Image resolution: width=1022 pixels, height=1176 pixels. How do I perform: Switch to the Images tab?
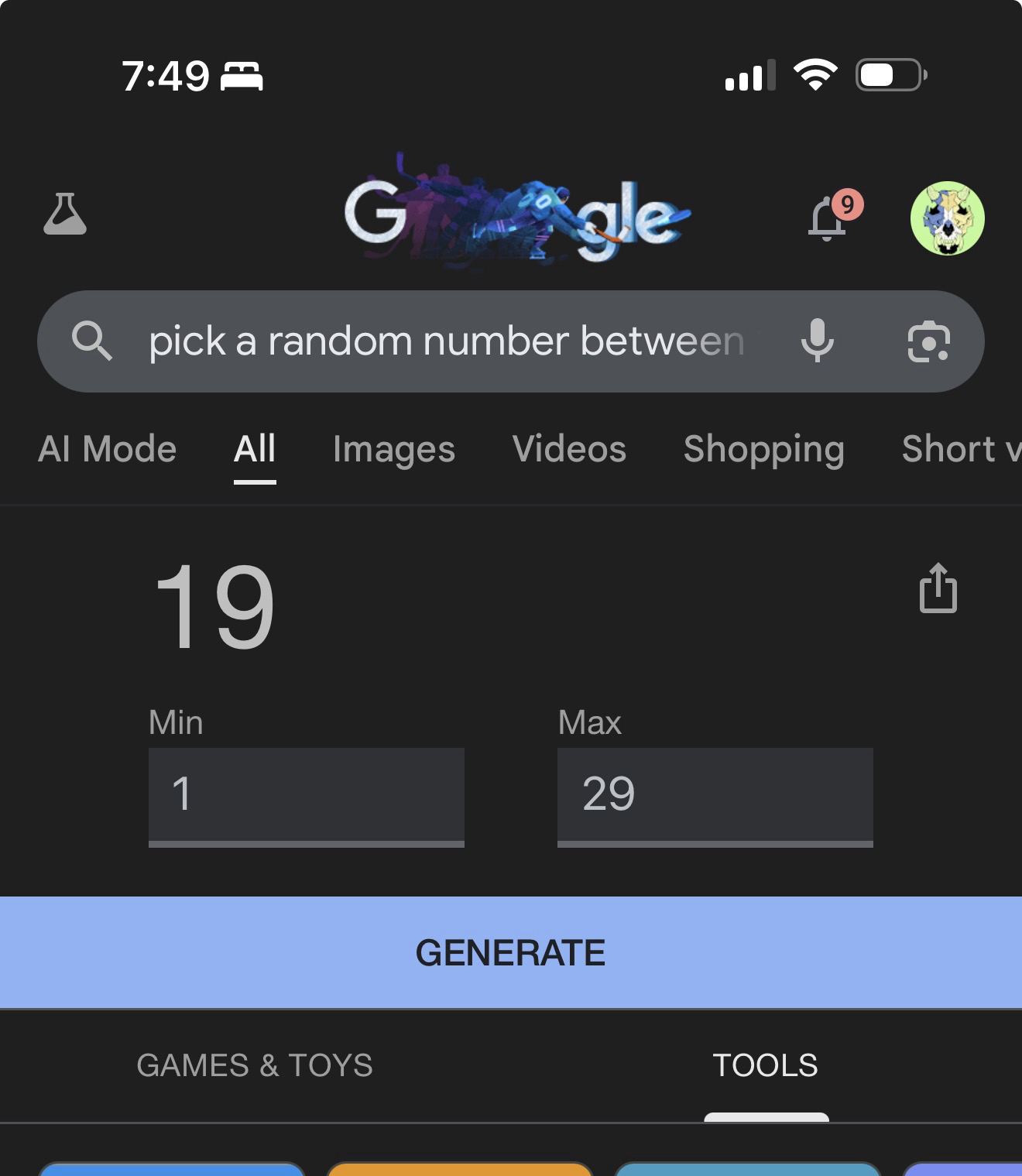[393, 449]
